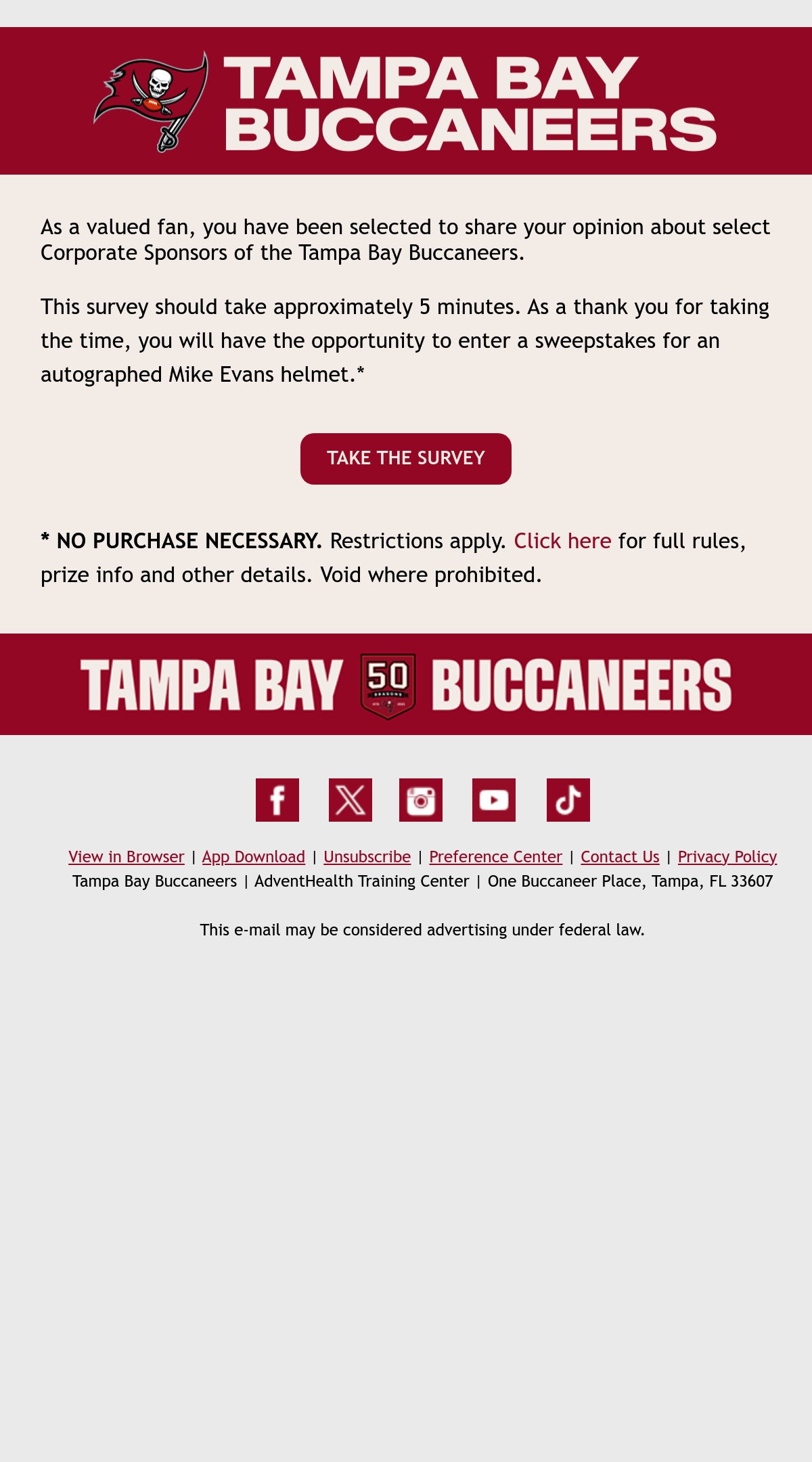Visit the Buccaneers X profile

[351, 800]
